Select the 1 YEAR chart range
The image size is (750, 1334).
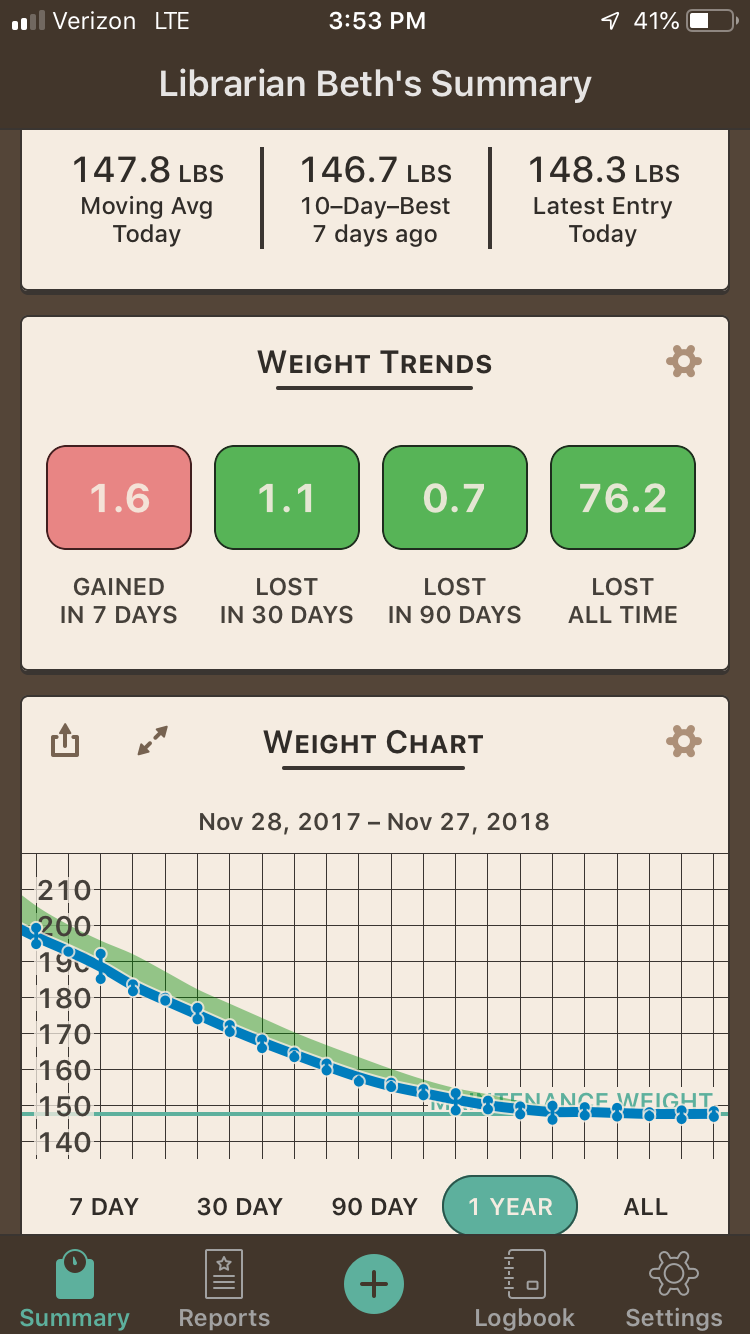(x=510, y=1207)
